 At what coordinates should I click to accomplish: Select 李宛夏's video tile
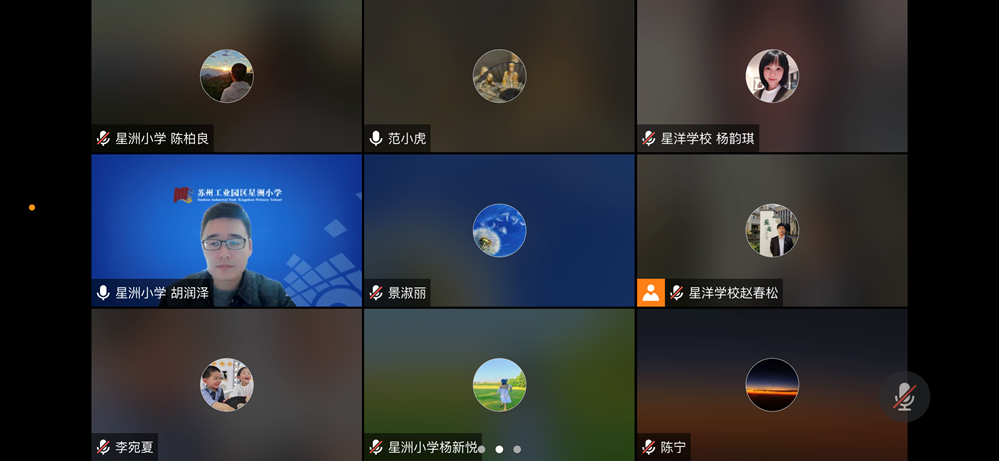(x=227, y=385)
